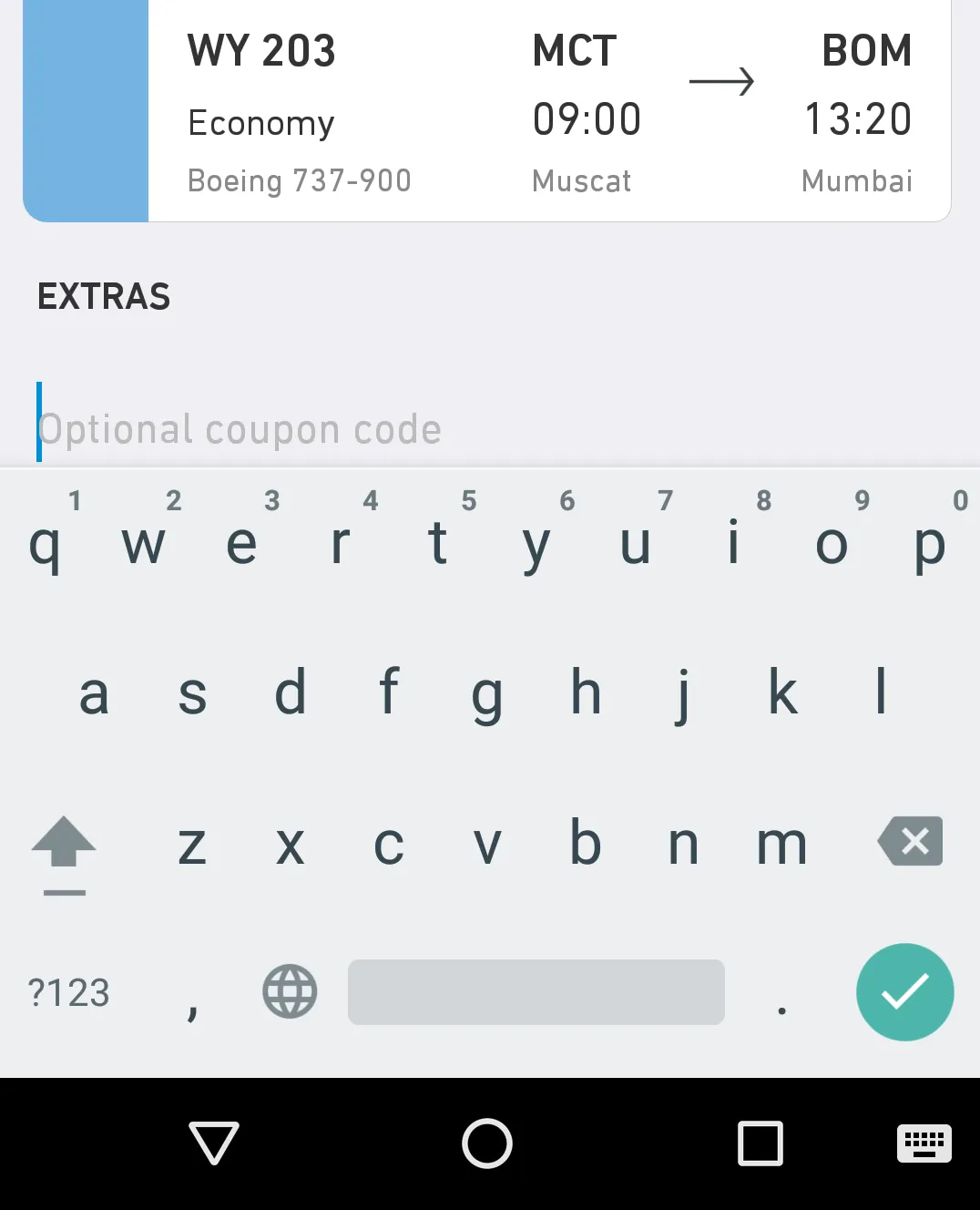Tap the keyboard backspace key
This screenshot has height=1210, width=980.
point(910,841)
